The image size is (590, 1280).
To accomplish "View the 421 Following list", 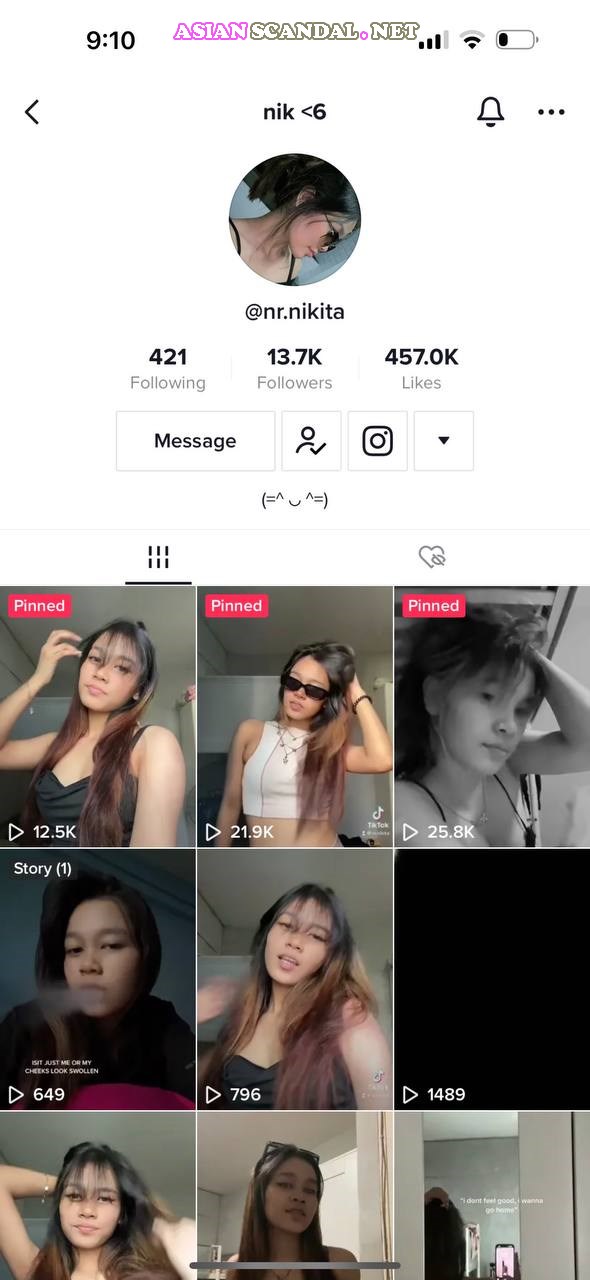I will (x=168, y=369).
